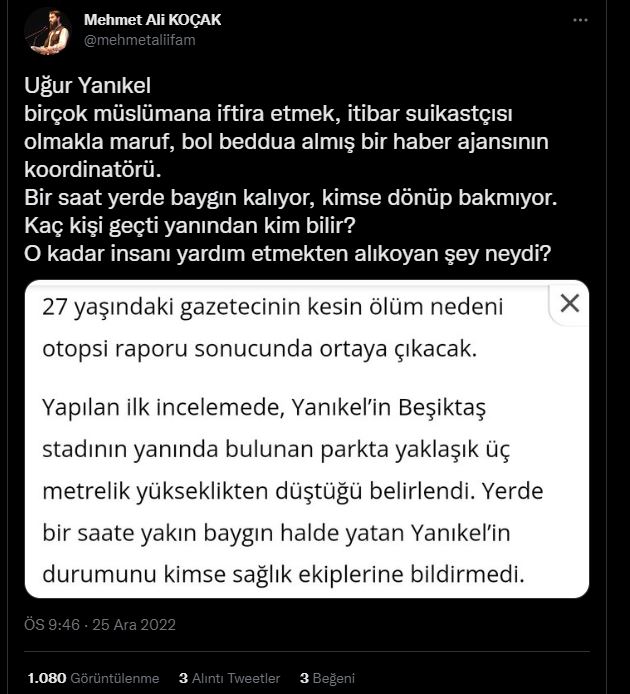630x694 pixels.
Task: View the 3 Alıntı Tweetler list
Action: tap(229, 677)
